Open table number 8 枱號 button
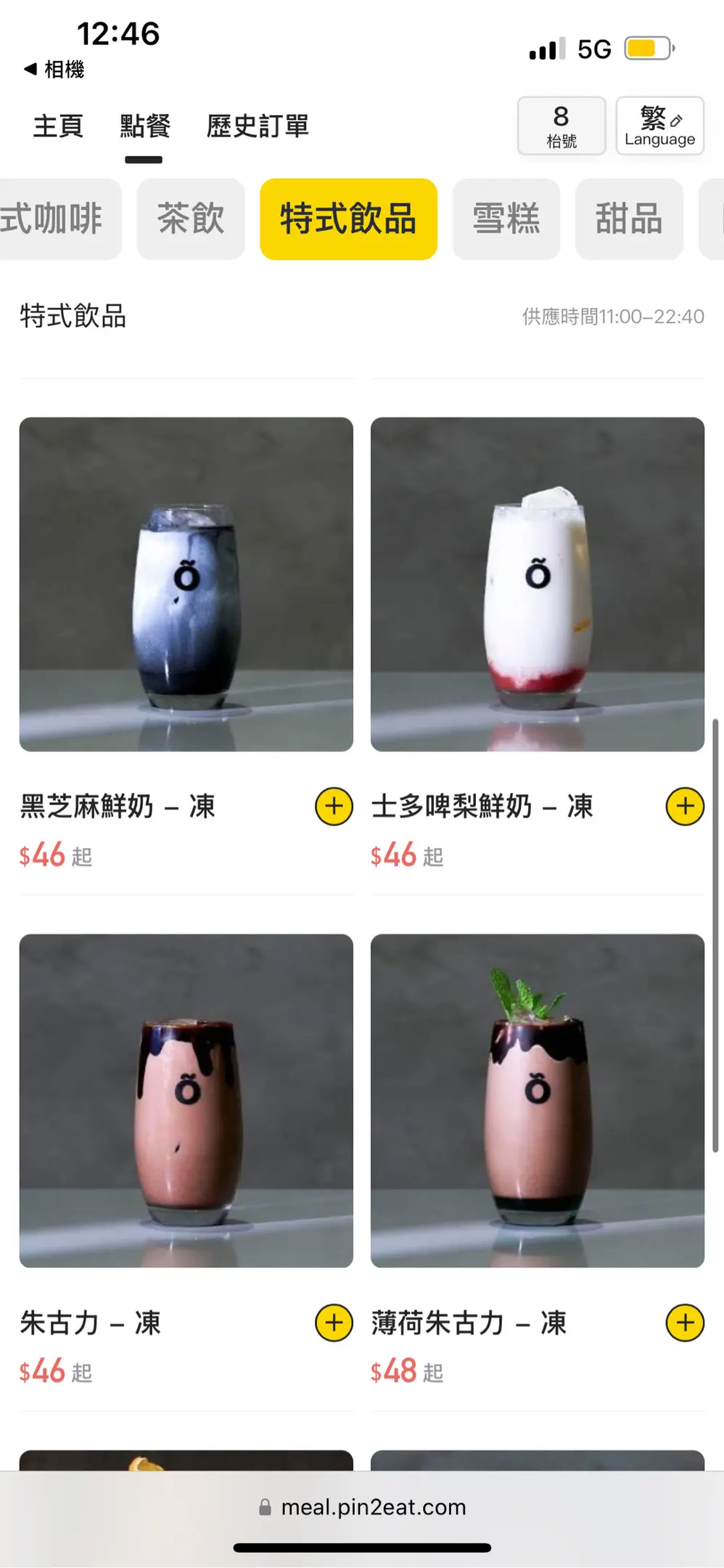Viewport: 724px width, 1568px height. [561, 126]
